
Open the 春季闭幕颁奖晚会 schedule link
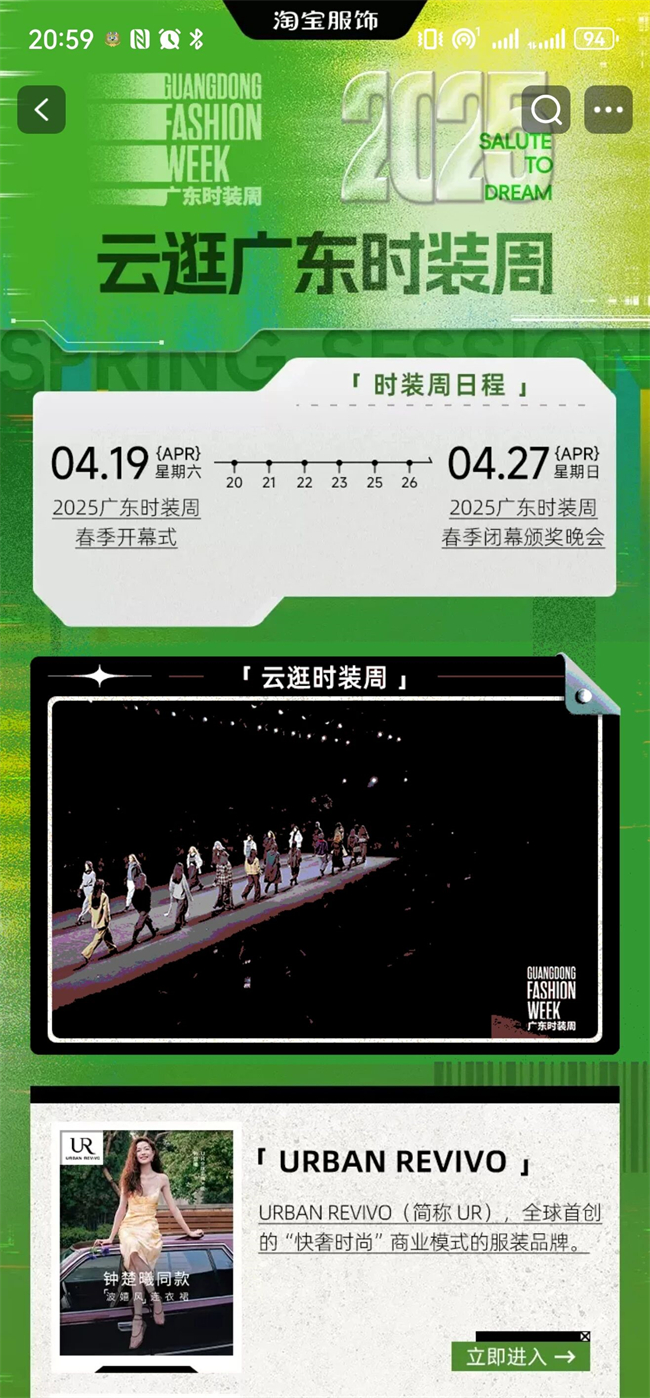(x=523, y=523)
